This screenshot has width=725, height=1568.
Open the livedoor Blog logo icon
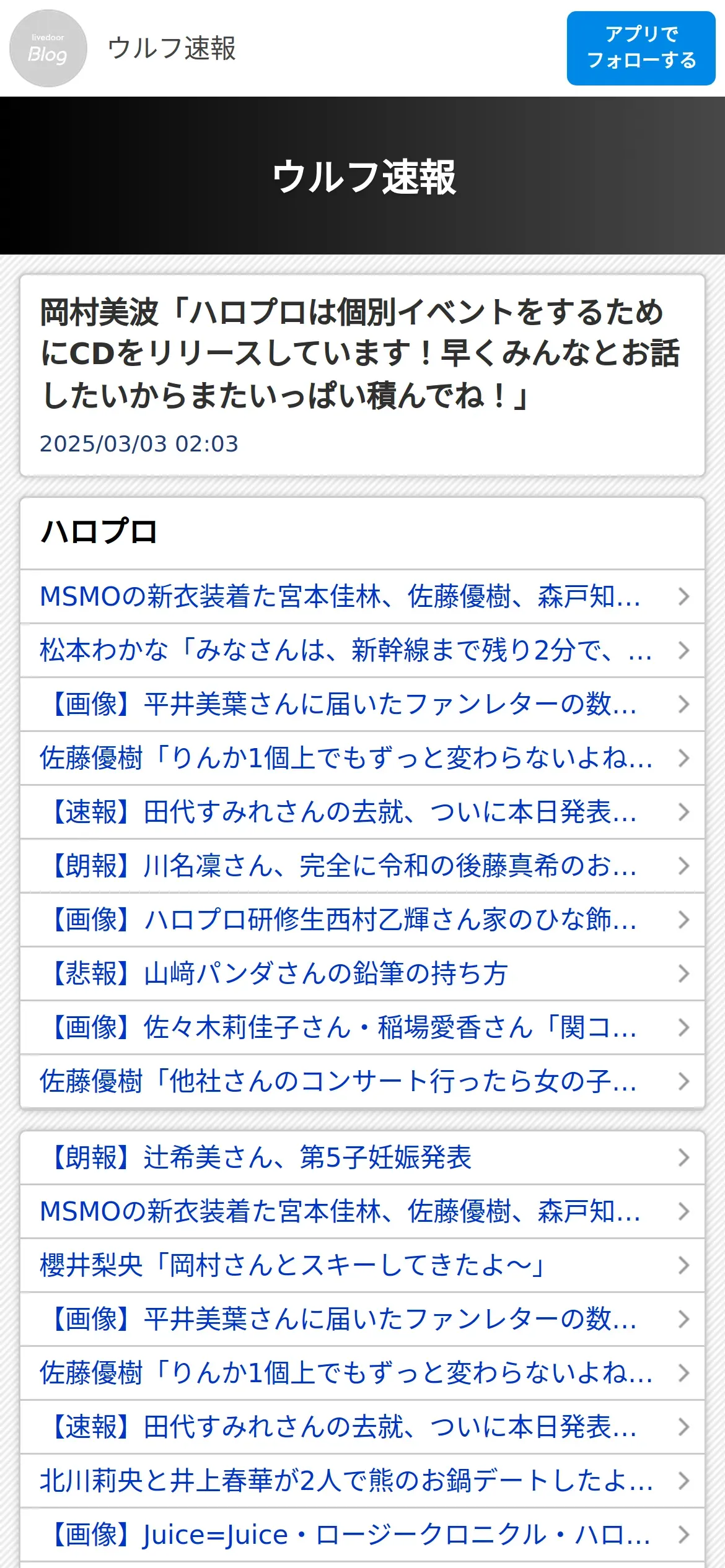click(48, 48)
